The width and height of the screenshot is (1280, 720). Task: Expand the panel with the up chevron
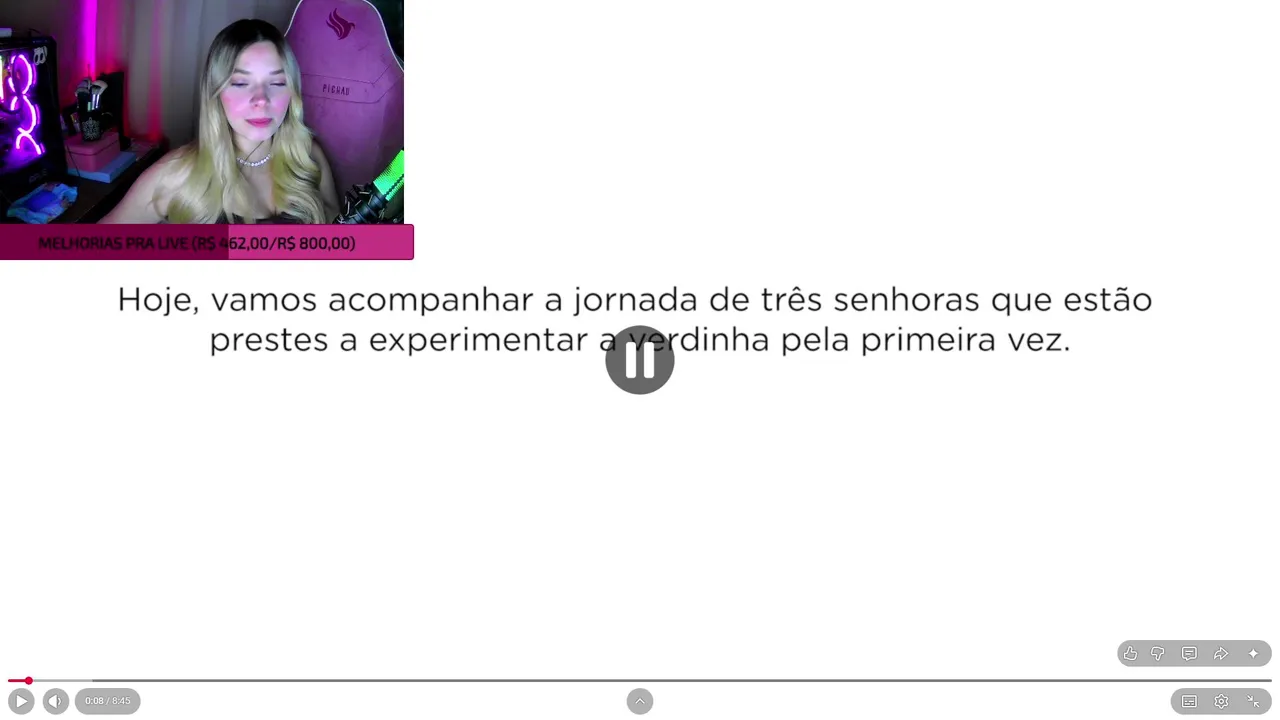[x=640, y=702]
